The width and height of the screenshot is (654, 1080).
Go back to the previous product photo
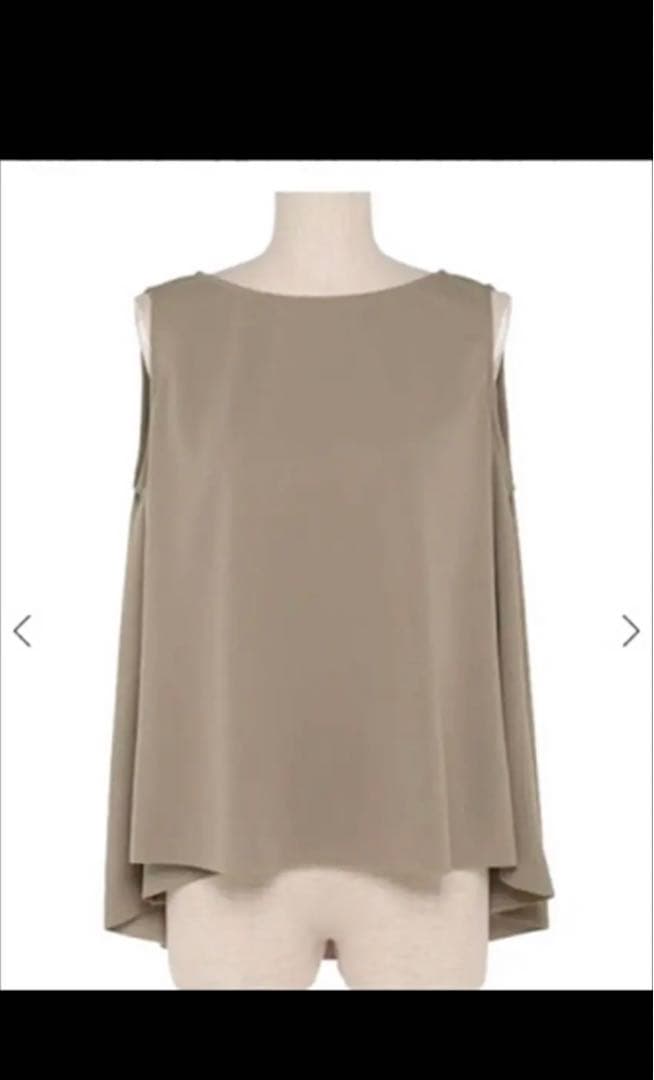pos(22,631)
